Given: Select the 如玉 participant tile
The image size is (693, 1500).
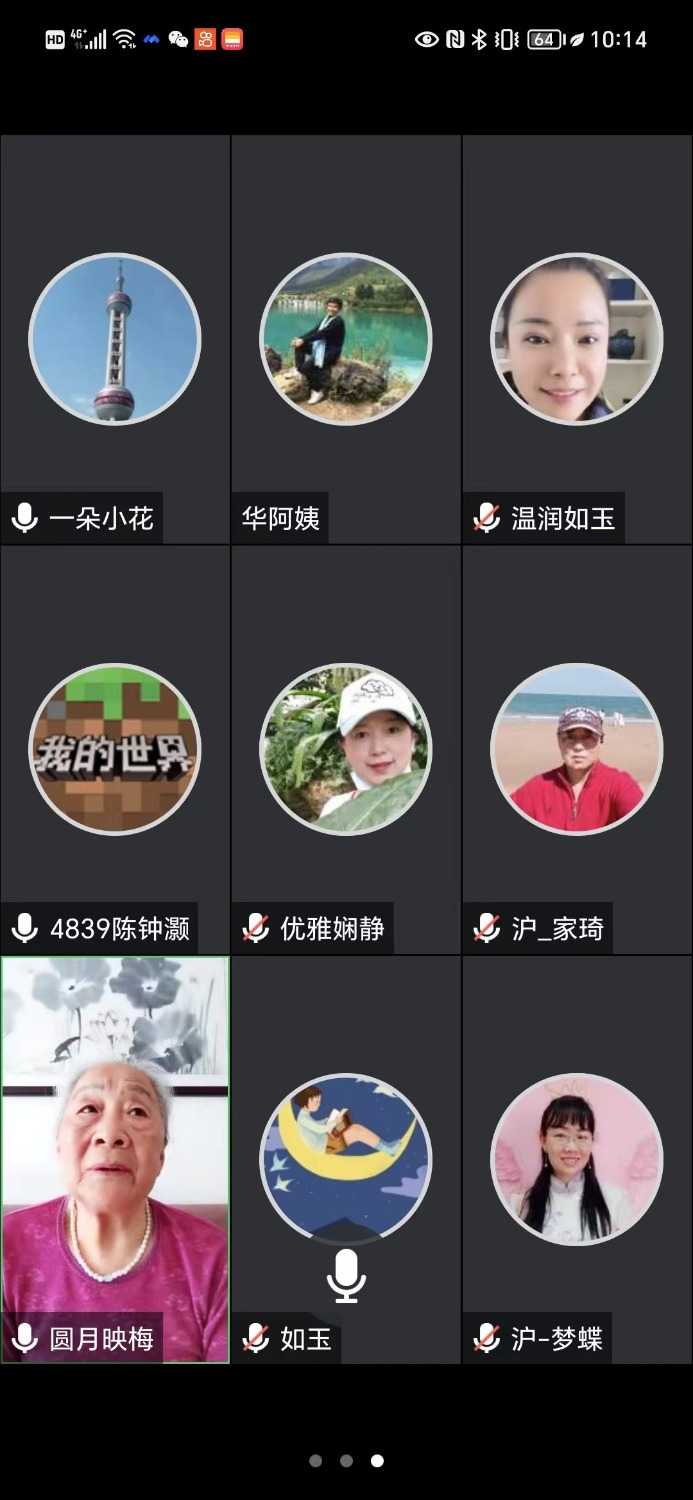Looking at the screenshot, I should tap(346, 1159).
